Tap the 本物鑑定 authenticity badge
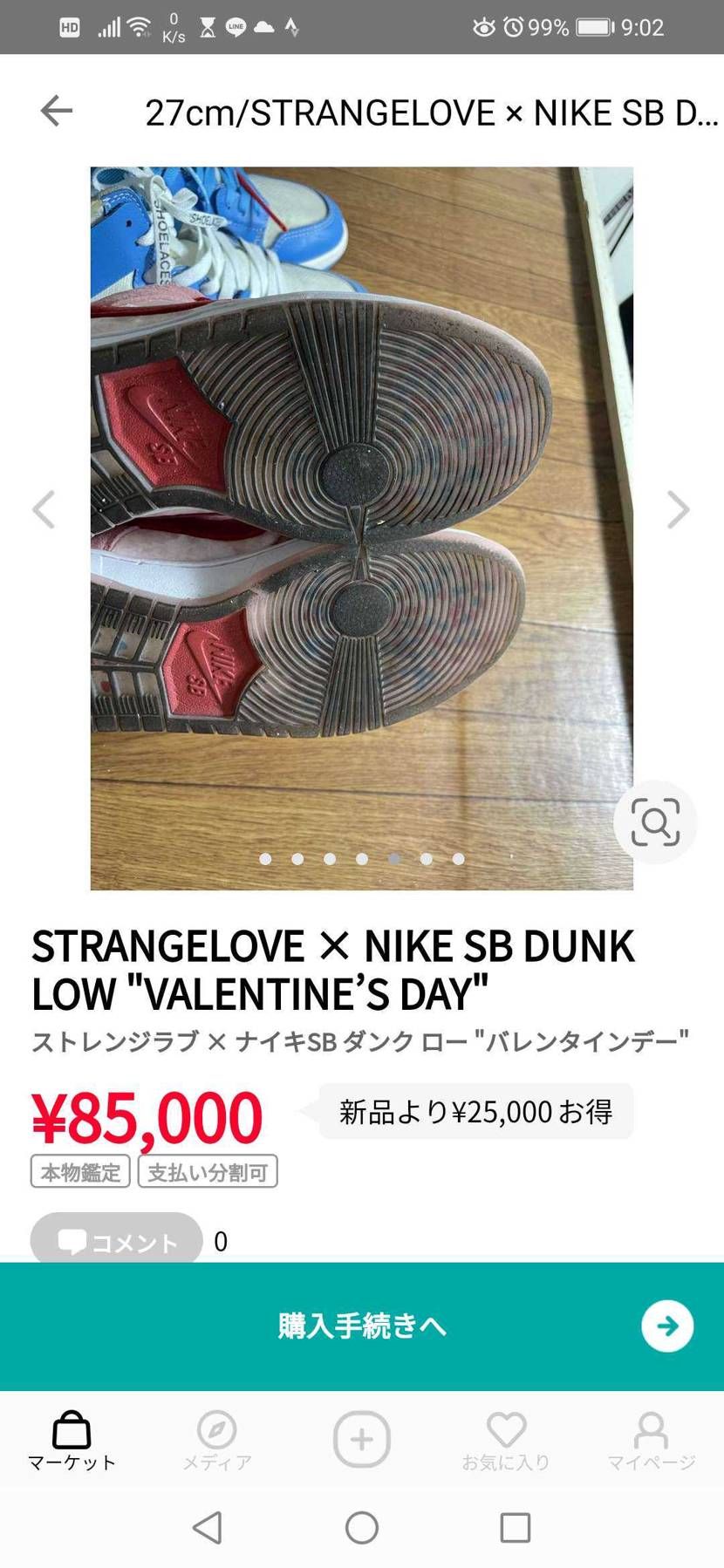Viewport: 724px width, 1568px height. [x=79, y=1171]
